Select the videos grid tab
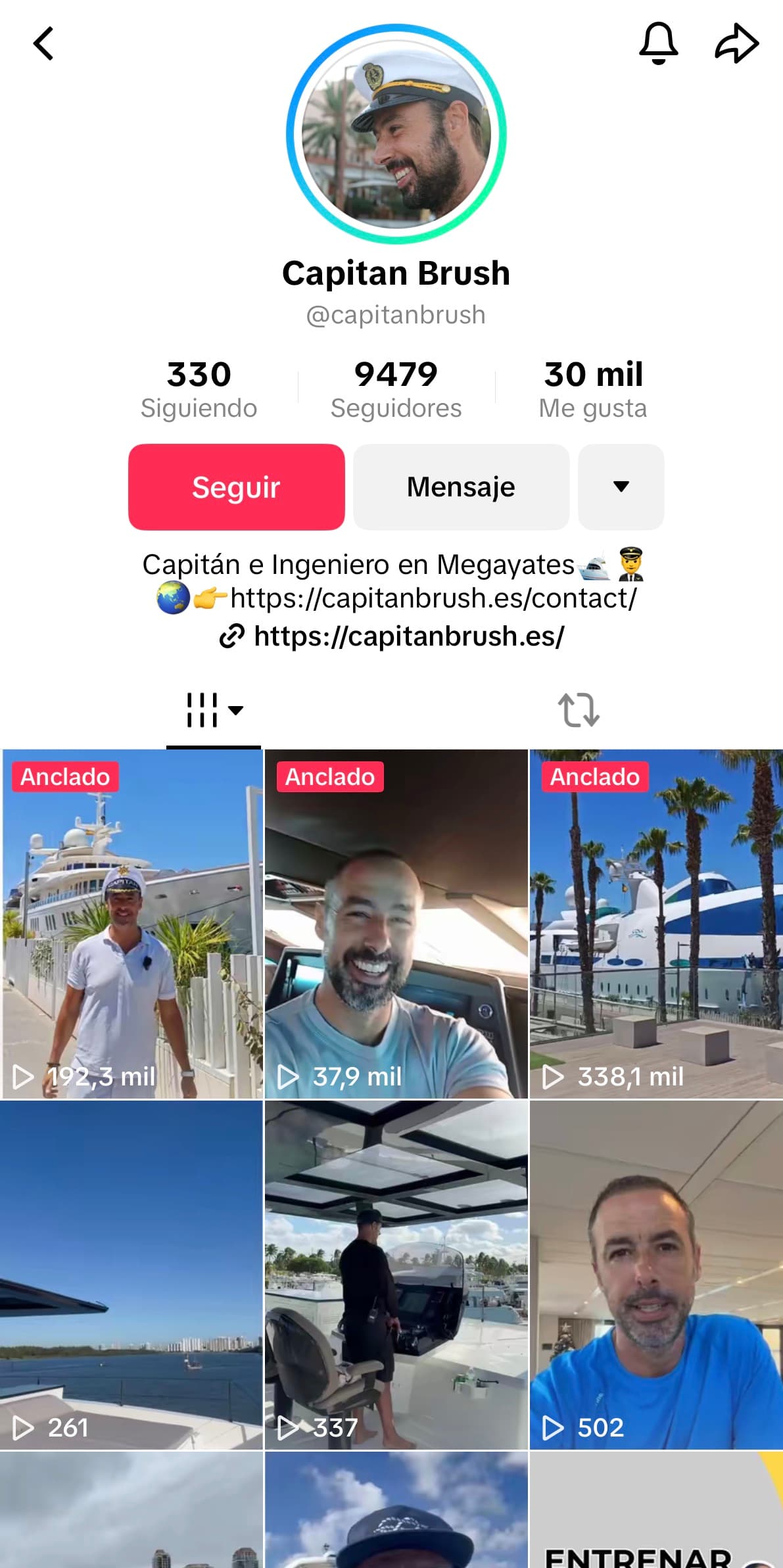The height and width of the screenshot is (1568, 783). click(213, 711)
